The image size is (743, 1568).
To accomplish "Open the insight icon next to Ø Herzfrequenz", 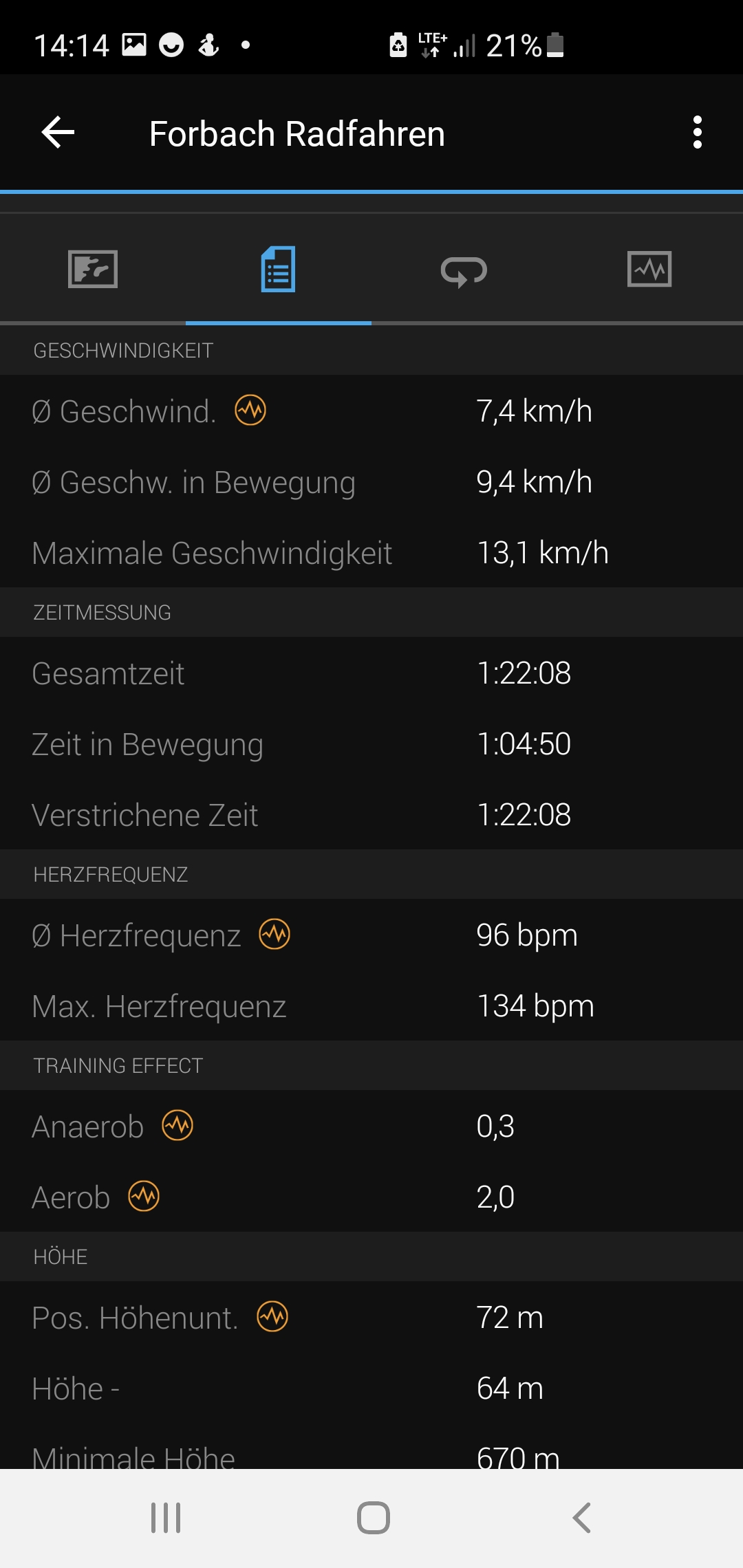I will (274, 935).
